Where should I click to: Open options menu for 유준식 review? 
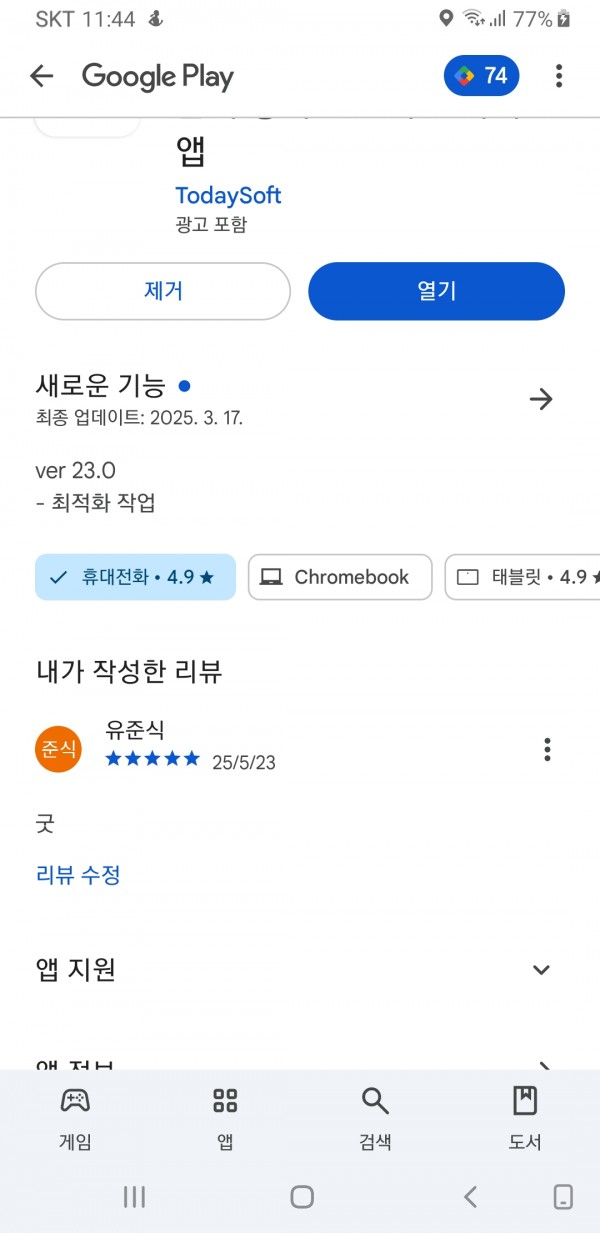tap(547, 749)
